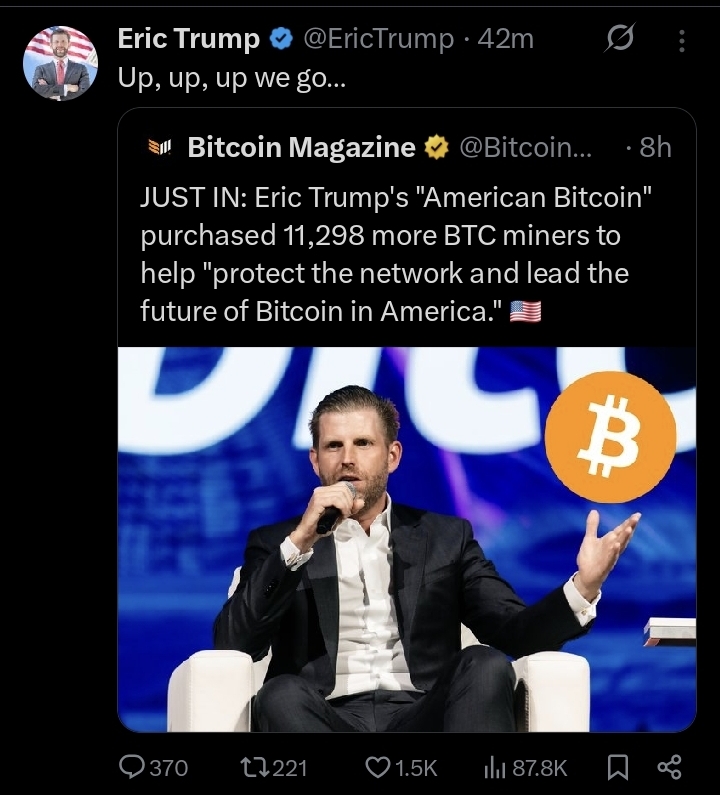Open the Grok icon on this post
720x795 pixels.
tap(619, 40)
